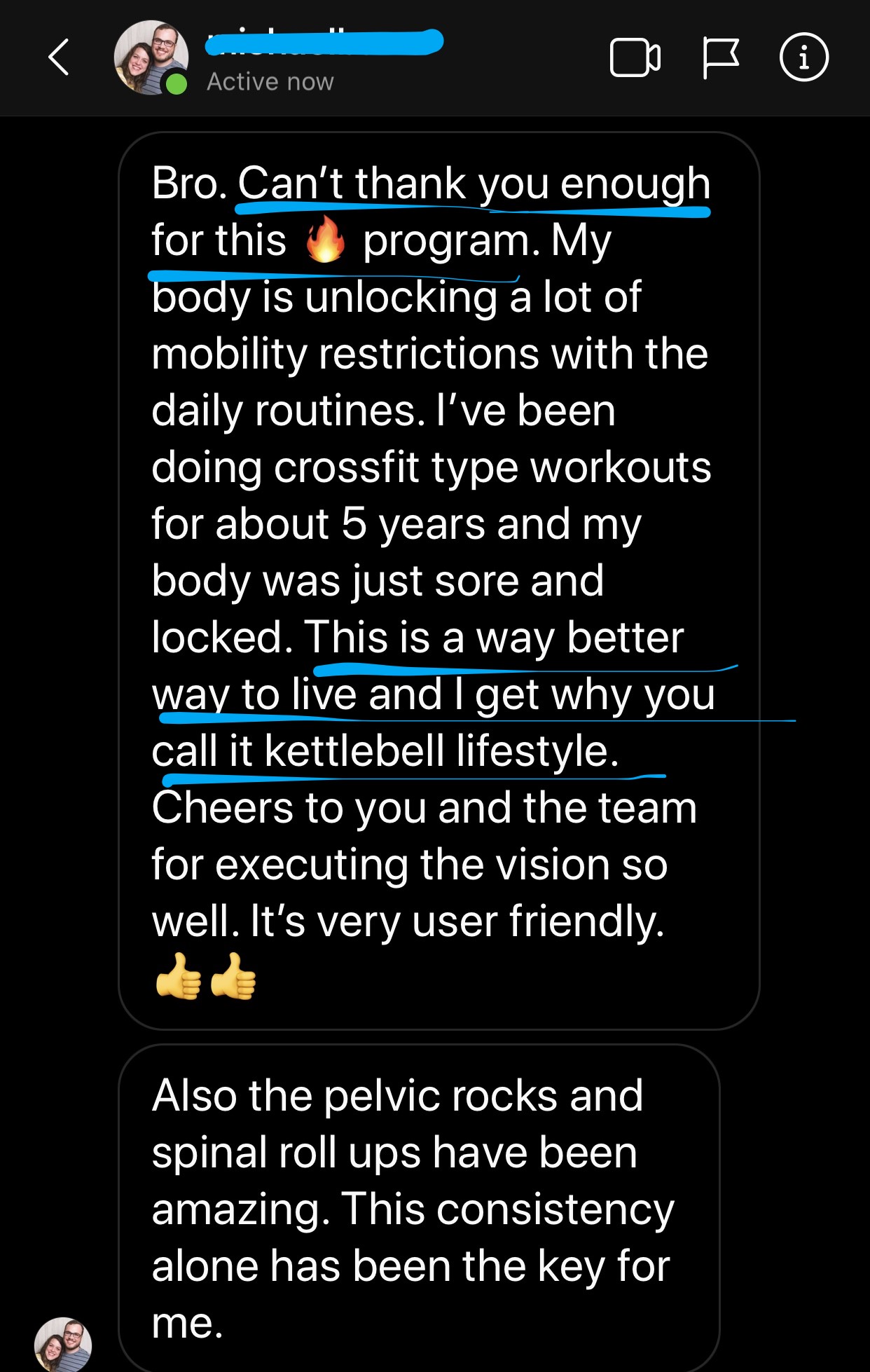Flag this conversation

[x=720, y=57]
